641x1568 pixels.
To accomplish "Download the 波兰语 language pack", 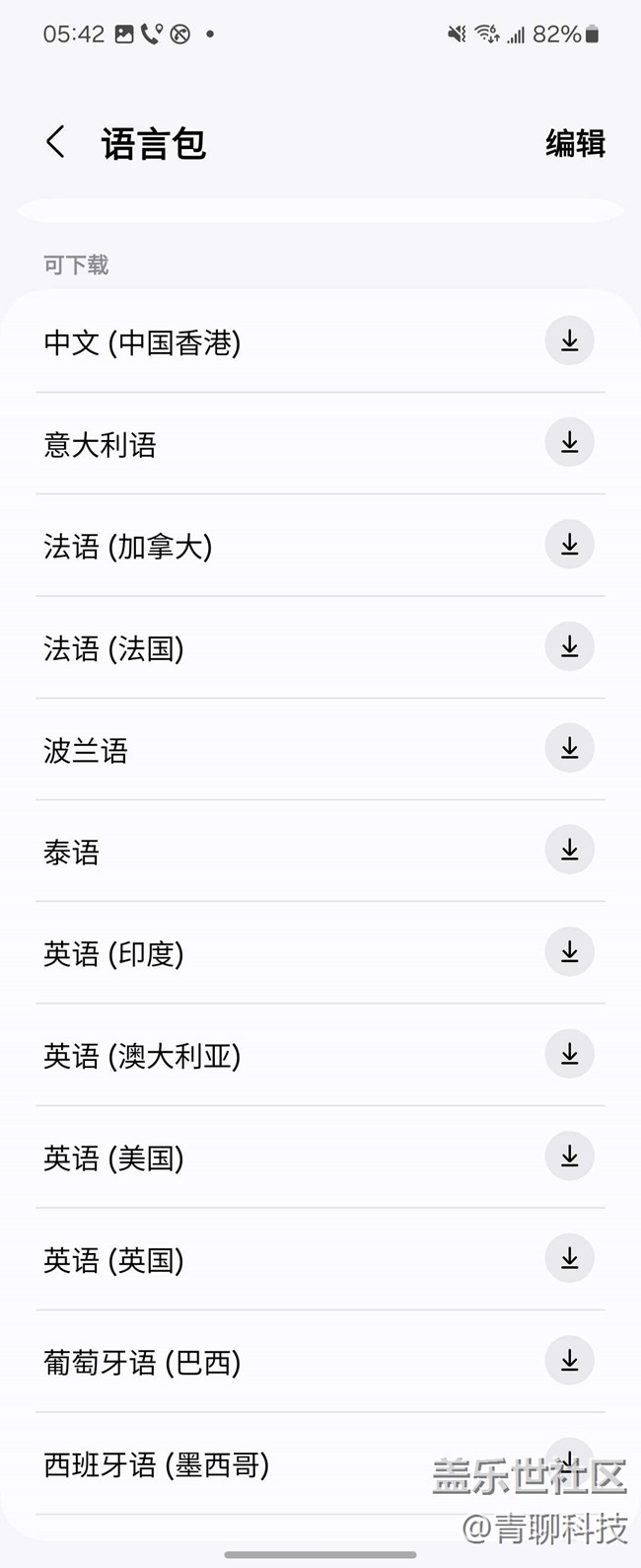I will pos(569,749).
